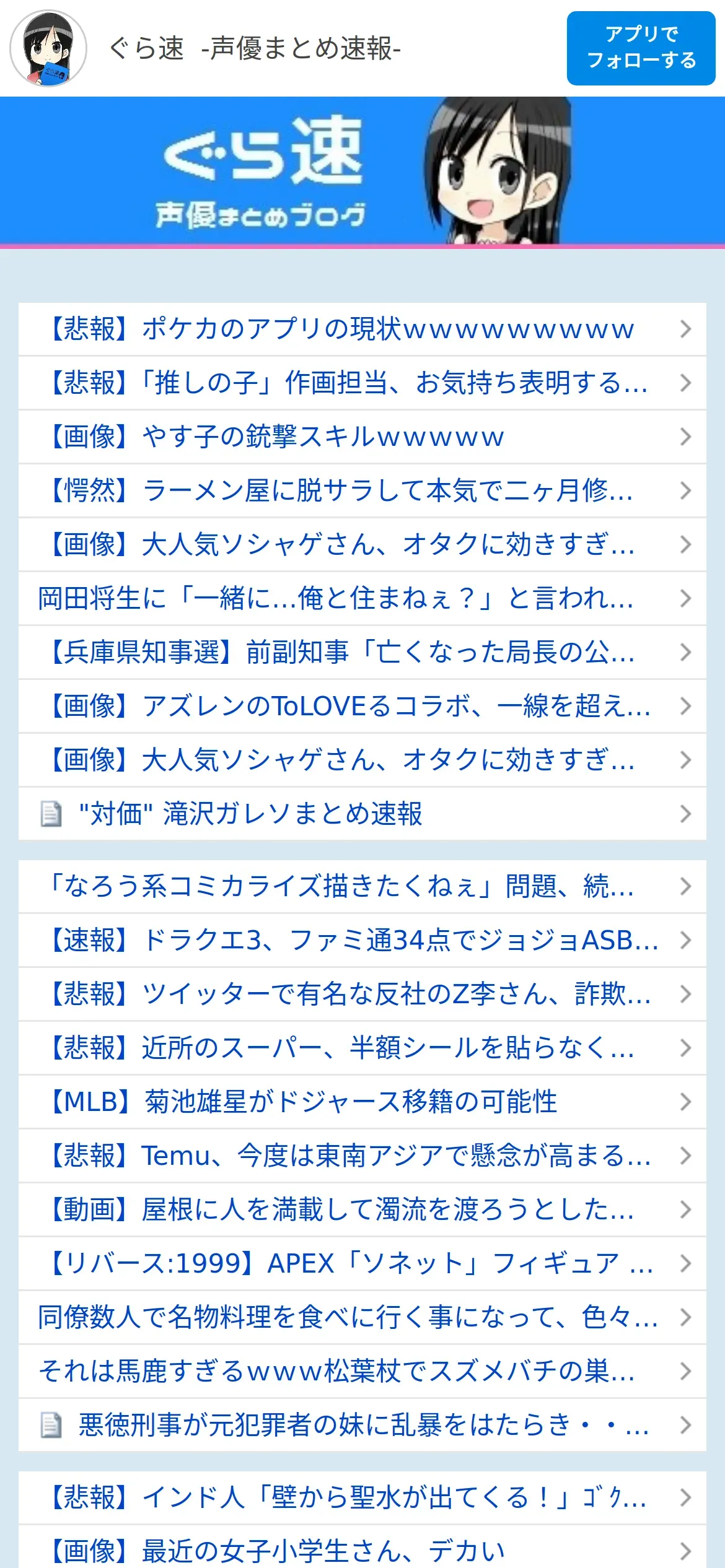Open the MLB 菊池雄星 article

click(362, 1102)
